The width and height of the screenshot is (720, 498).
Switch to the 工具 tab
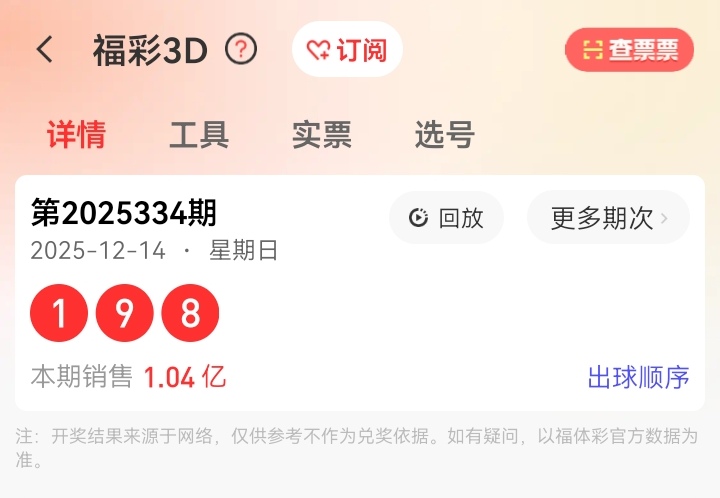click(x=199, y=135)
